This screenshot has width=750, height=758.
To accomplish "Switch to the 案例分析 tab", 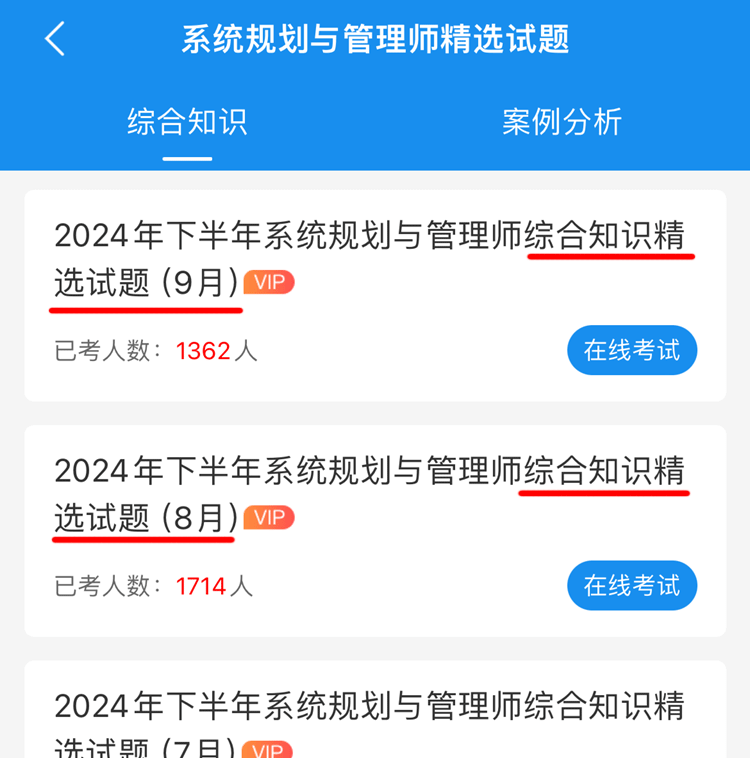I will (x=562, y=122).
